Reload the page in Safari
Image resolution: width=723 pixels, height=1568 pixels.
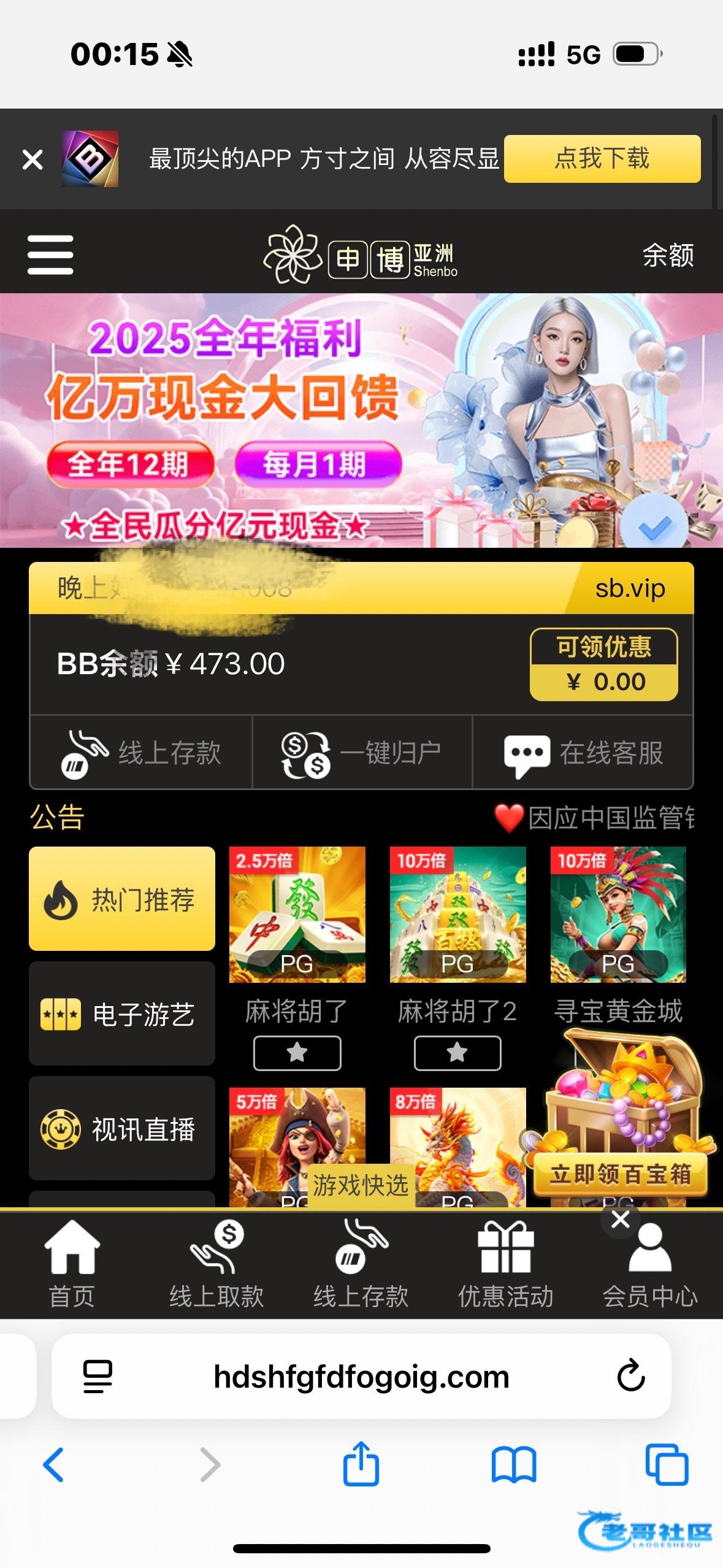pos(631,1376)
